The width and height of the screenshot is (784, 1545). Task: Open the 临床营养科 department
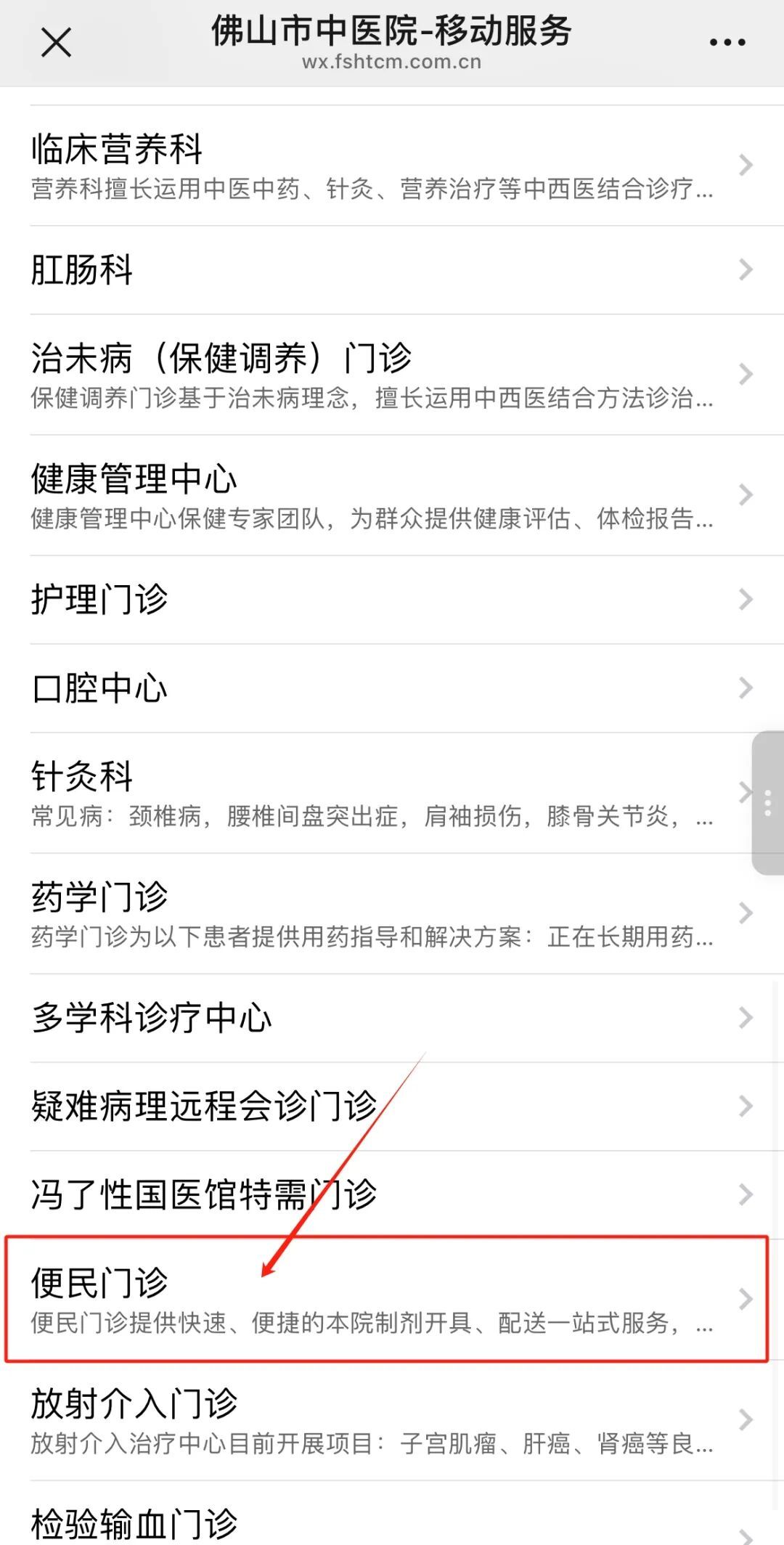point(392,166)
